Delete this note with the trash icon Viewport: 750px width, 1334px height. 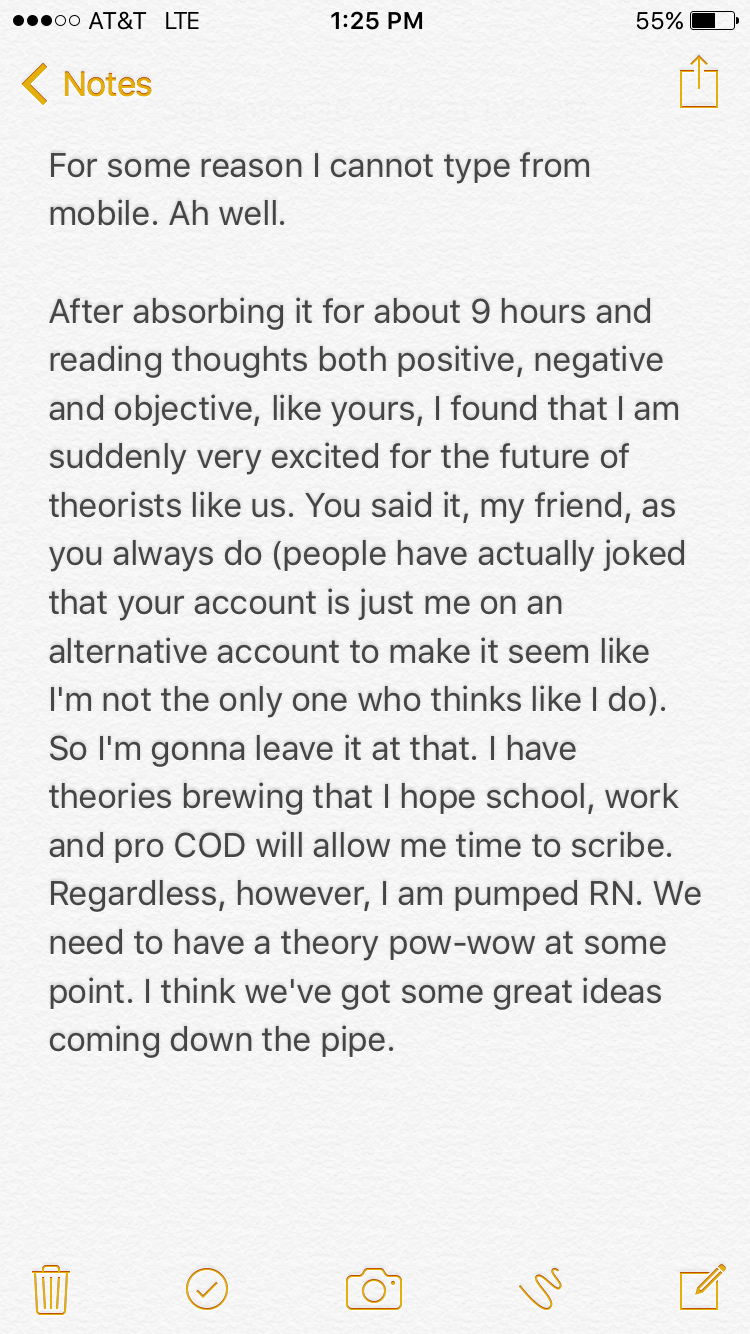click(x=50, y=1288)
